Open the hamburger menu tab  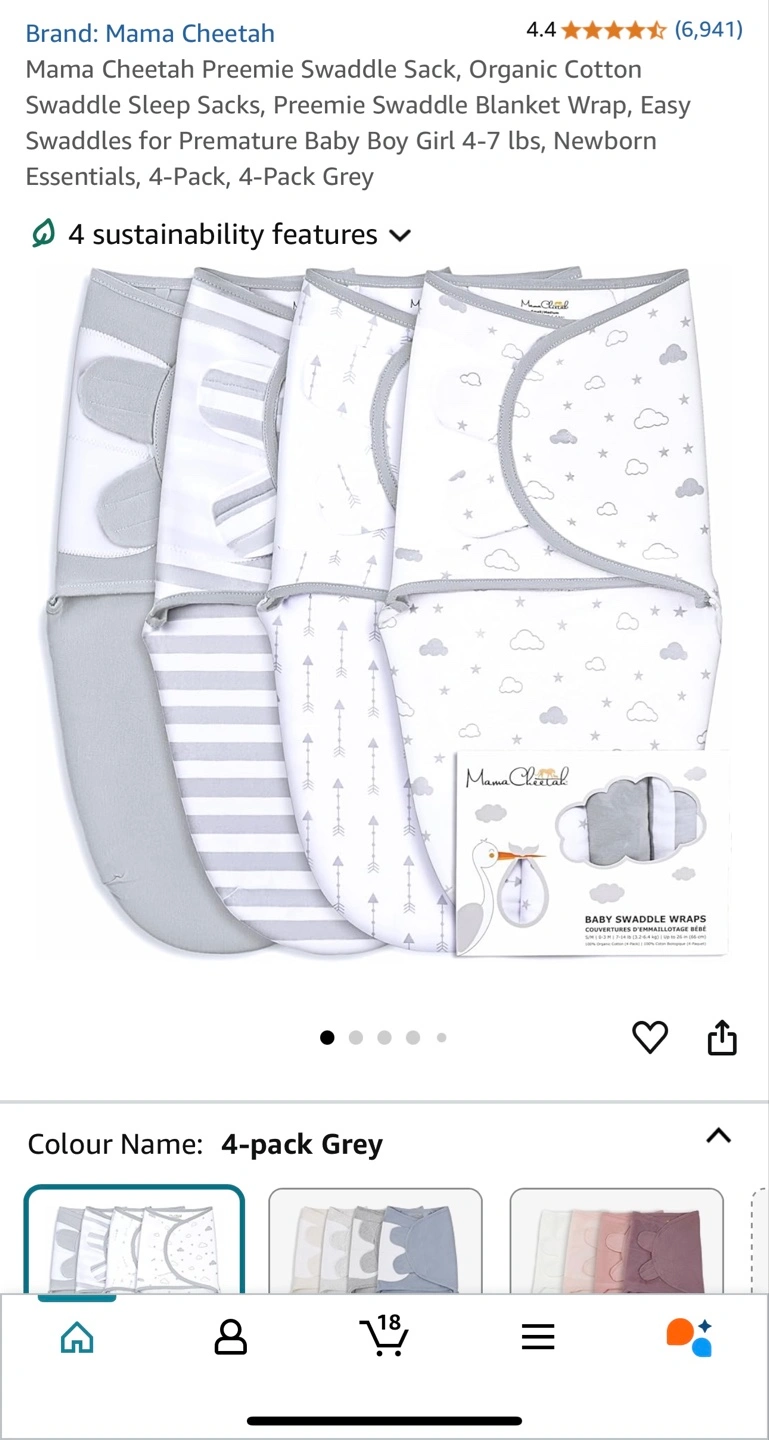[x=538, y=1337]
